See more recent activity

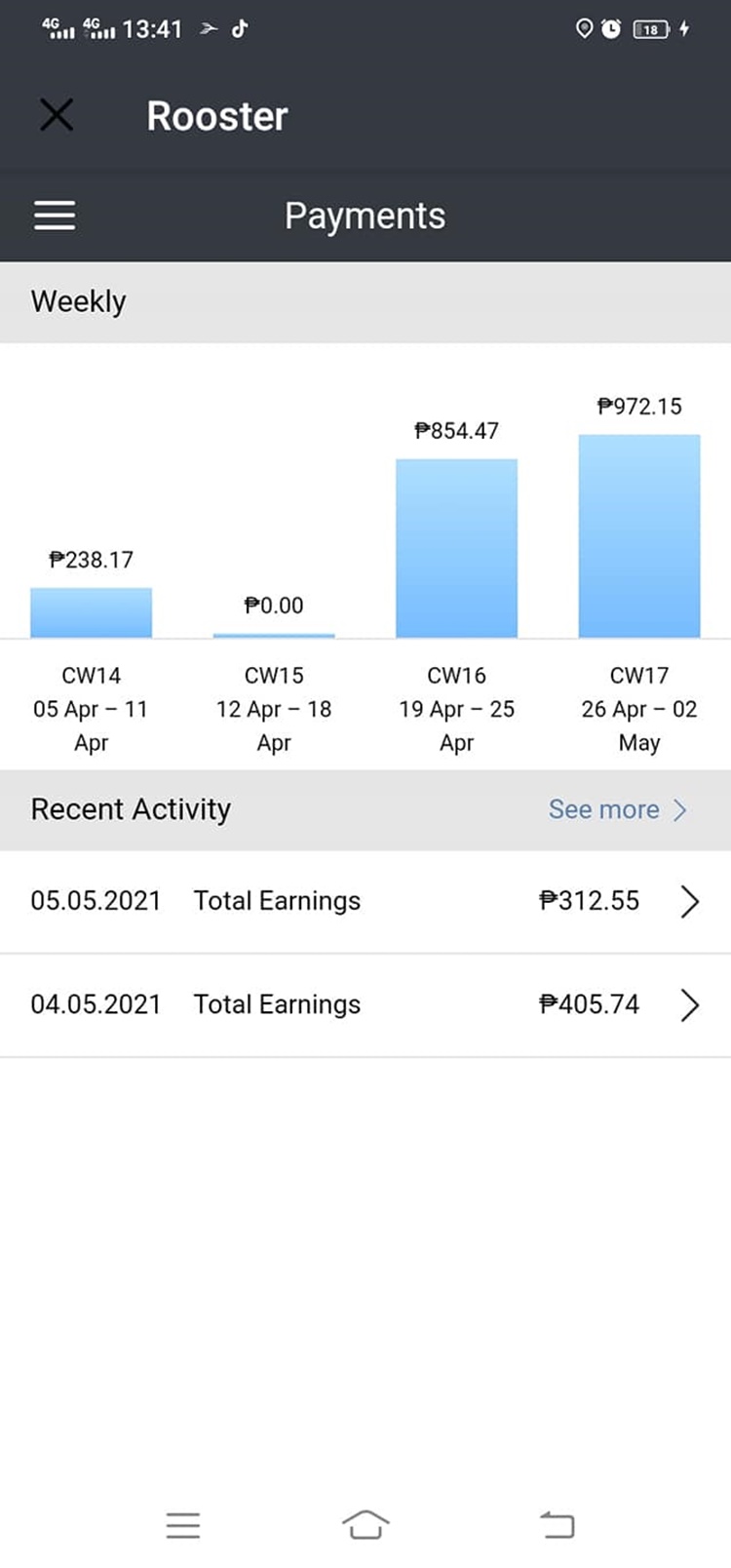click(x=618, y=809)
